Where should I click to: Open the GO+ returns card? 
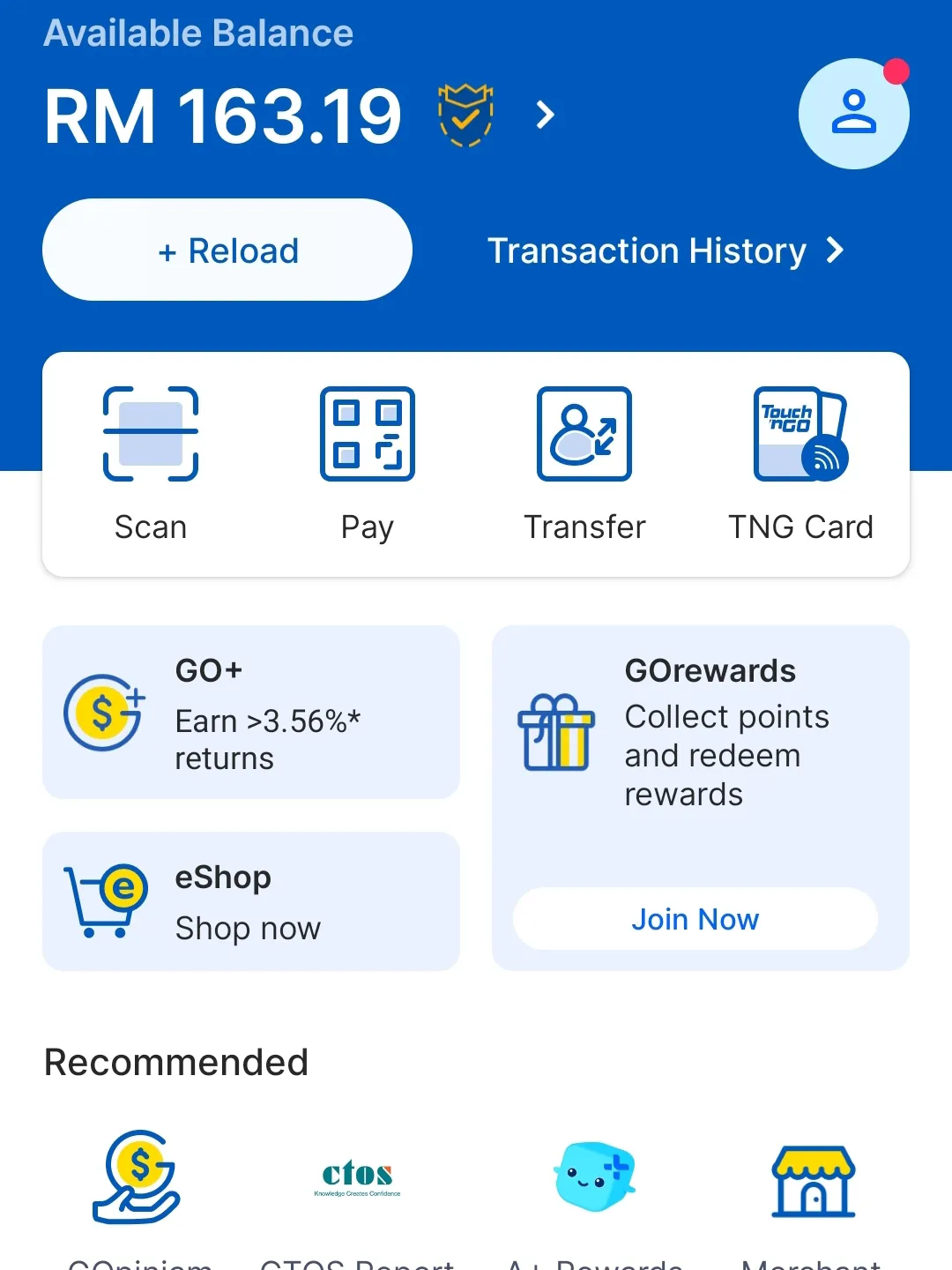[x=251, y=713]
